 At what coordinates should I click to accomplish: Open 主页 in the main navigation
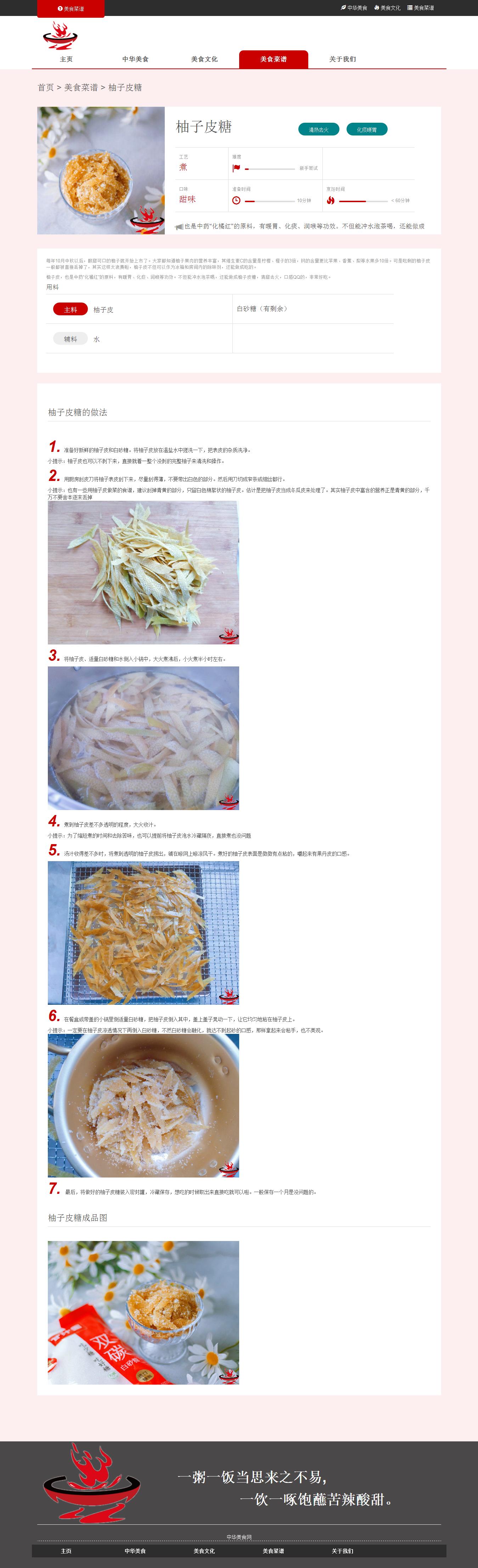[x=66, y=59]
